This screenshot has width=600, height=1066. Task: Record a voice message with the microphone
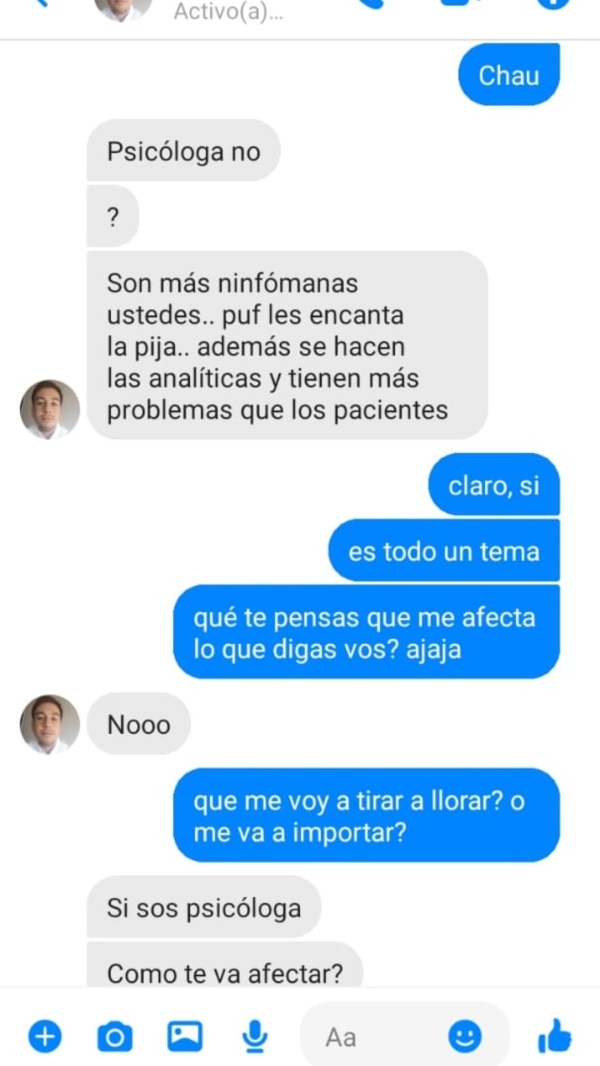255,1037
